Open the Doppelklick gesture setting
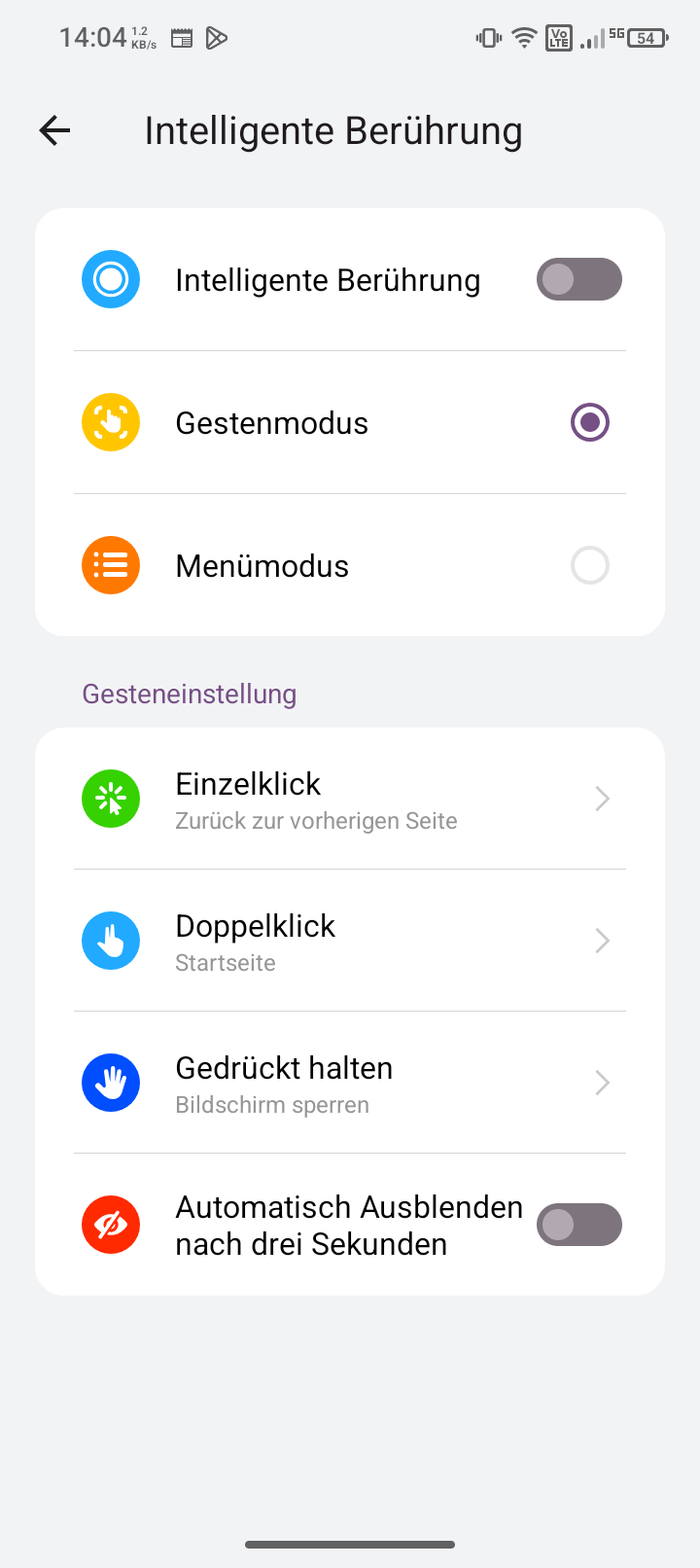 tap(350, 941)
